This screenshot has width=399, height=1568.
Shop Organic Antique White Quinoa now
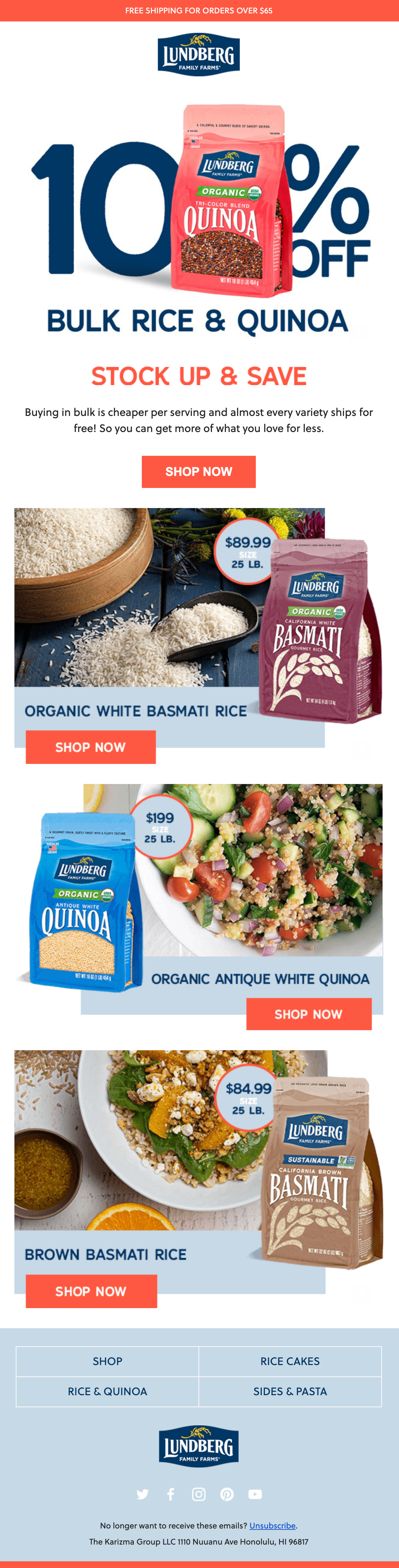(x=308, y=1014)
